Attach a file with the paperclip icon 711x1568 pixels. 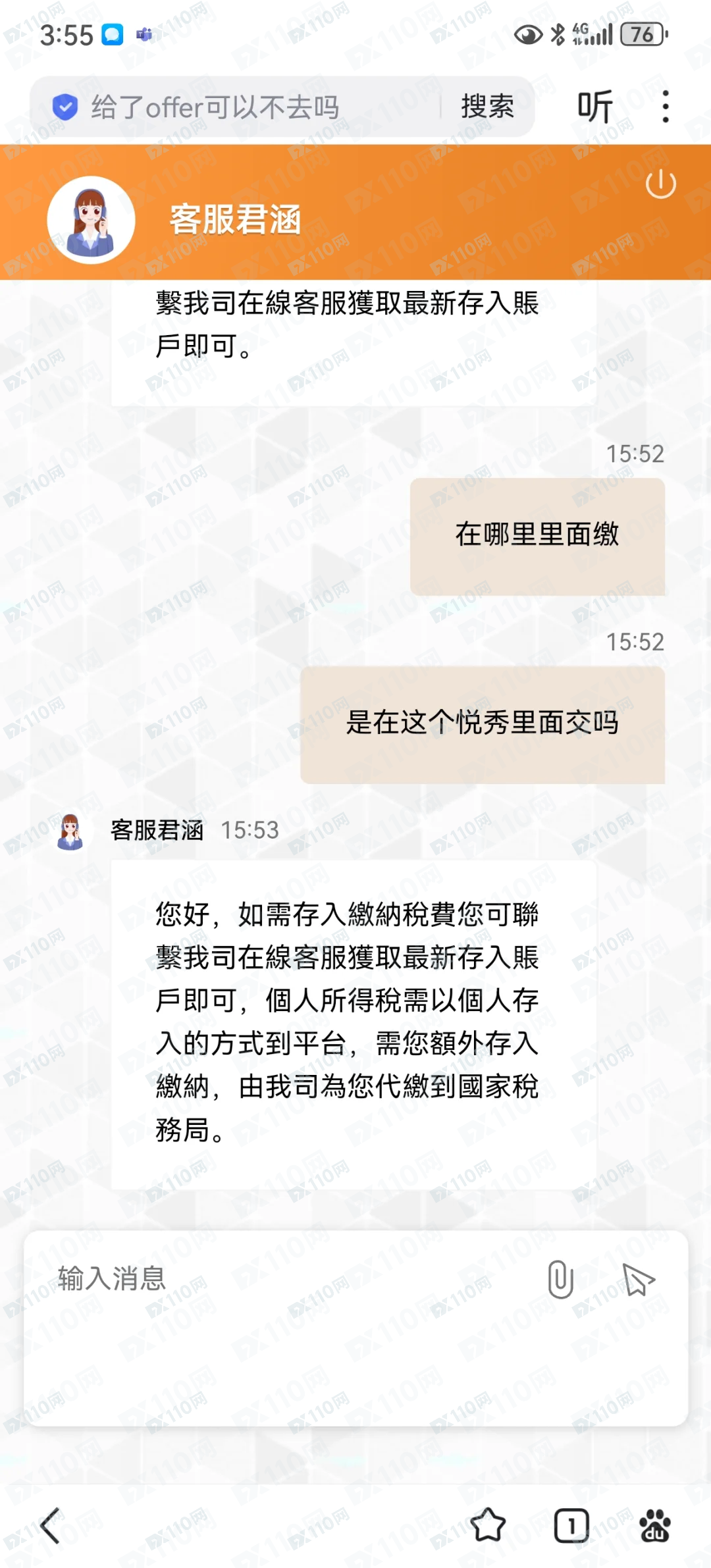(560, 1279)
